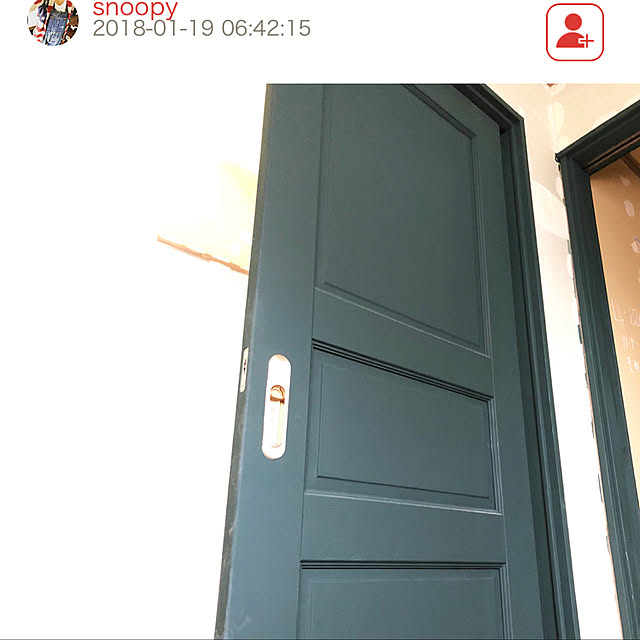Open snoopy's username link
Image resolution: width=640 pixels, height=640 pixels.
pyautogui.click(x=135, y=8)
